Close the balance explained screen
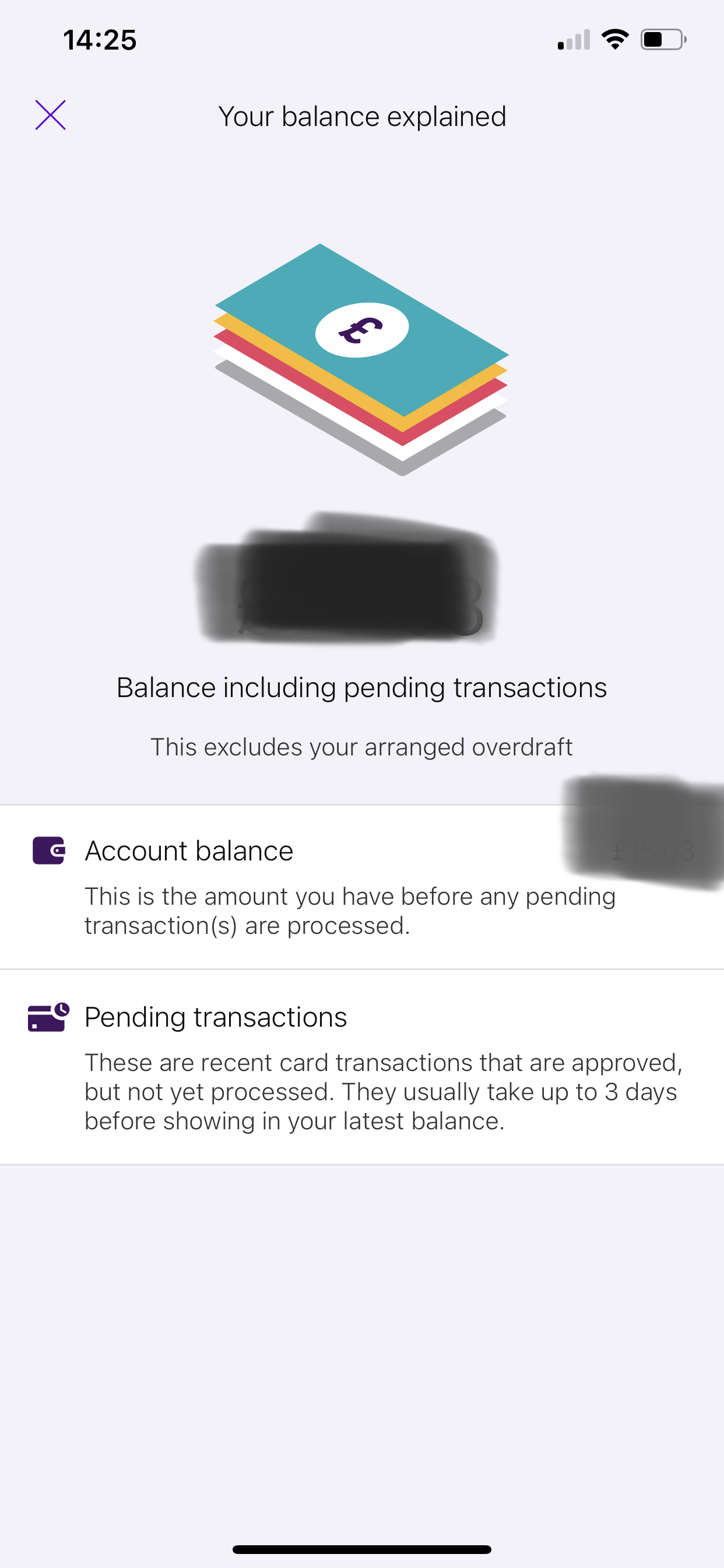The height and width of the screenshot is (1568, 724). click(x=51, y=115)
